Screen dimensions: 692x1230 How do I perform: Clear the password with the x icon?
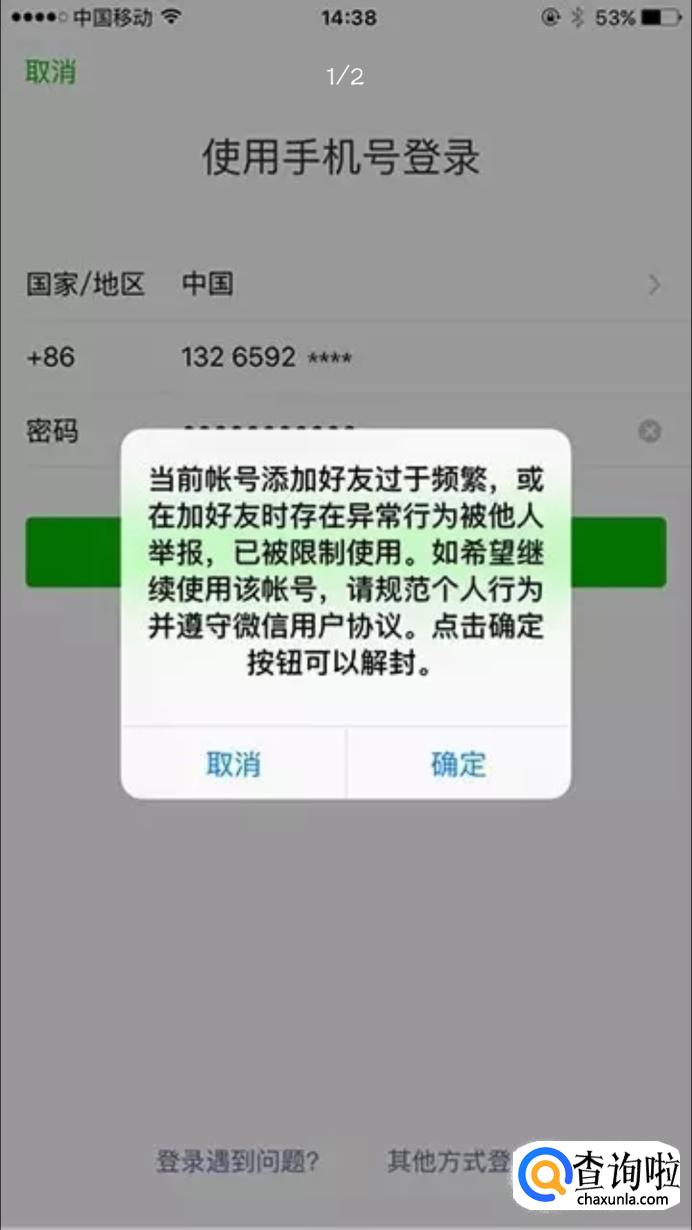(x=650, y=432)
